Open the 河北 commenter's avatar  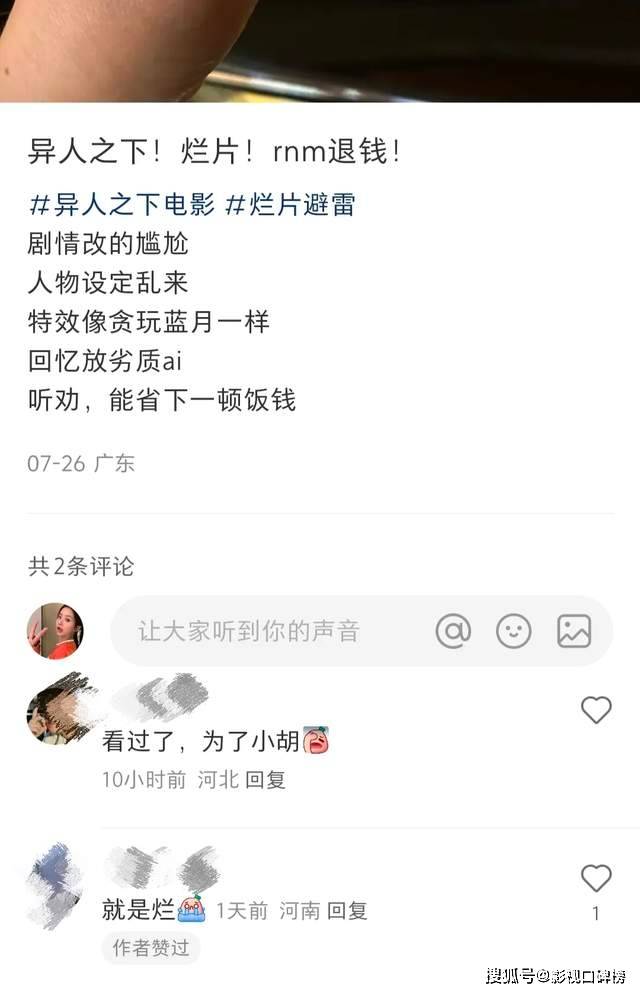coord(57,712)
